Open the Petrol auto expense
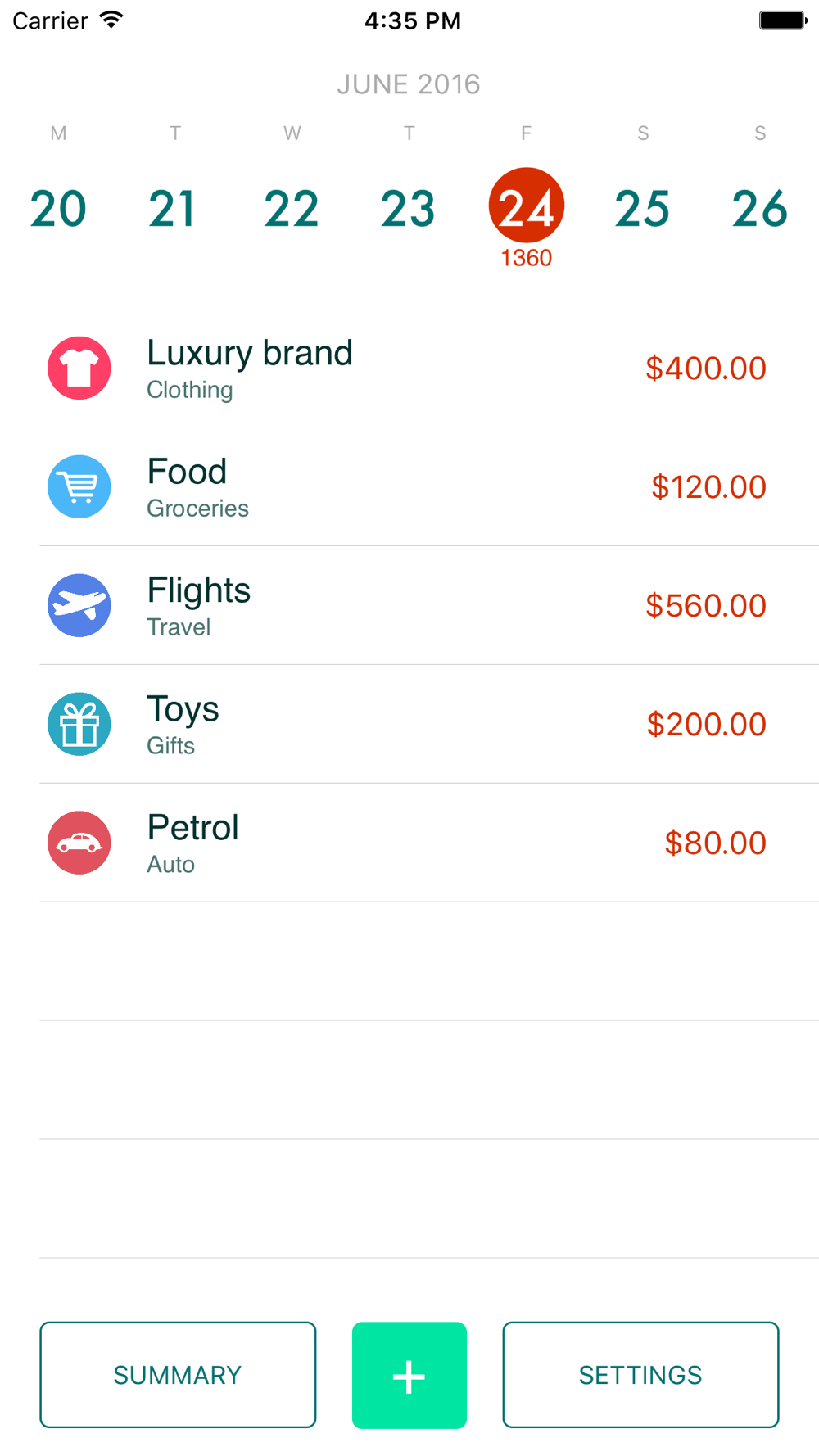This screenshot has width=819, height=1456. pos(429,843)
